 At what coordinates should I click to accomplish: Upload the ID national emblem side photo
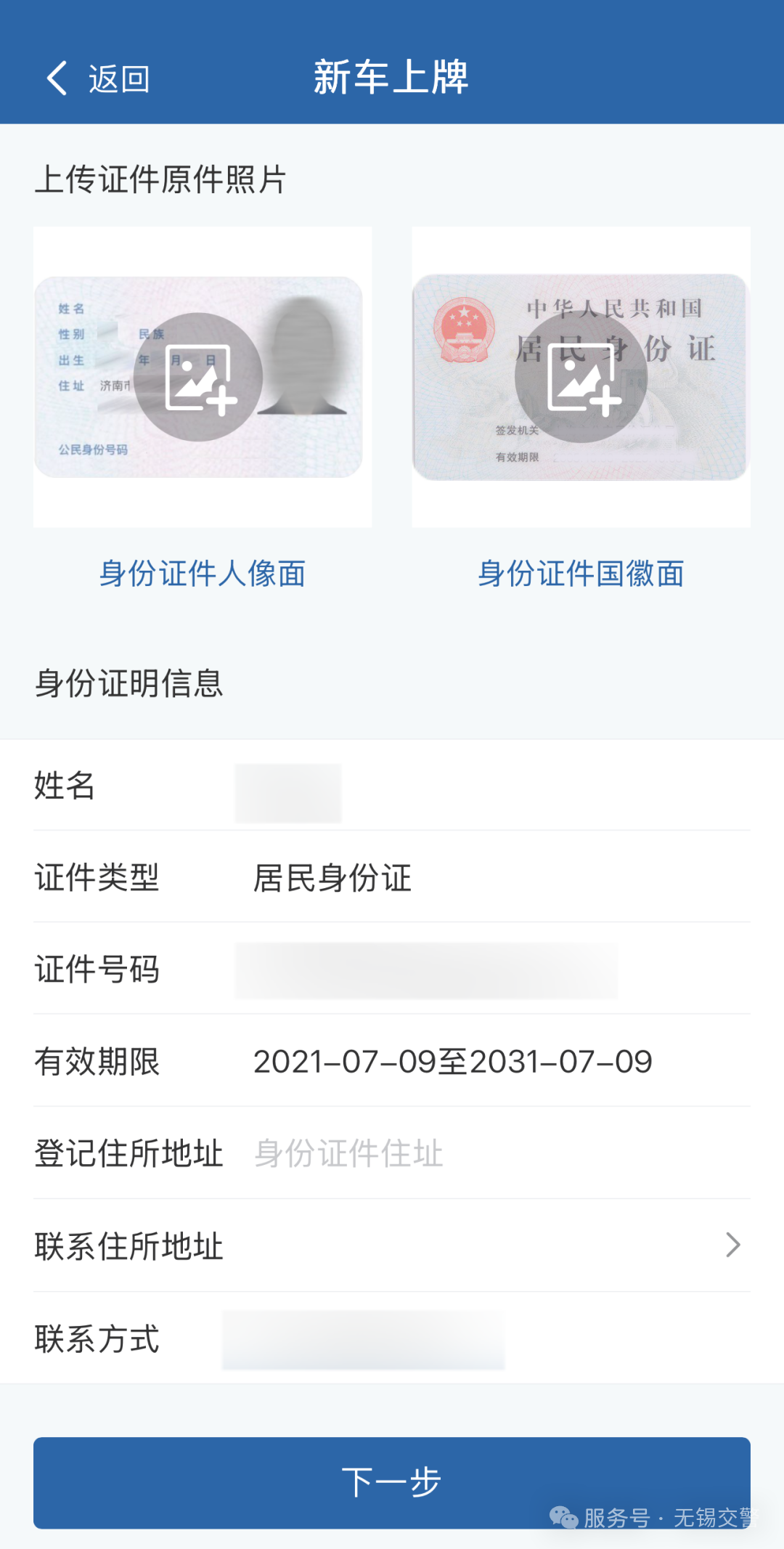pos(581,378)
